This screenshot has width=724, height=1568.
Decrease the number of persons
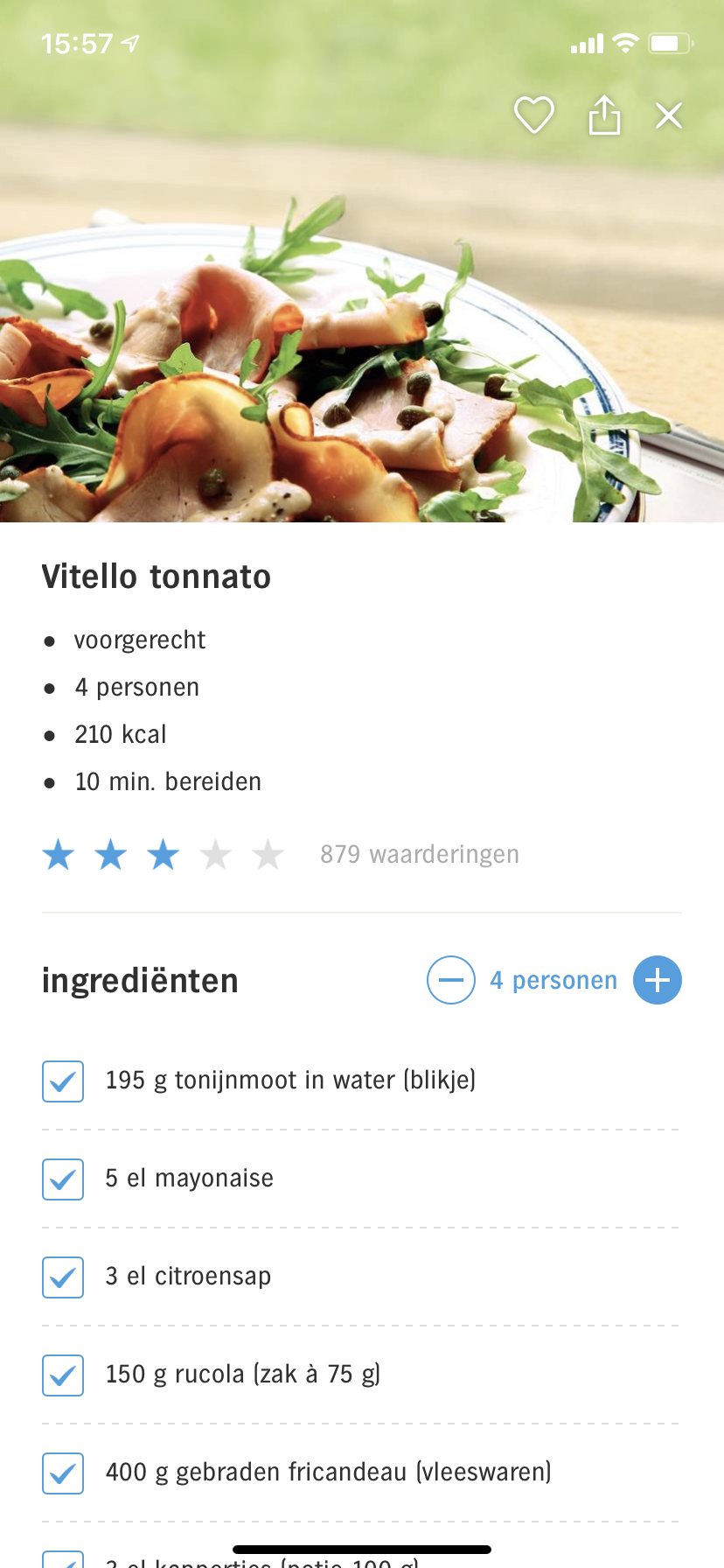pyautogui.click(x=451, y=980)
